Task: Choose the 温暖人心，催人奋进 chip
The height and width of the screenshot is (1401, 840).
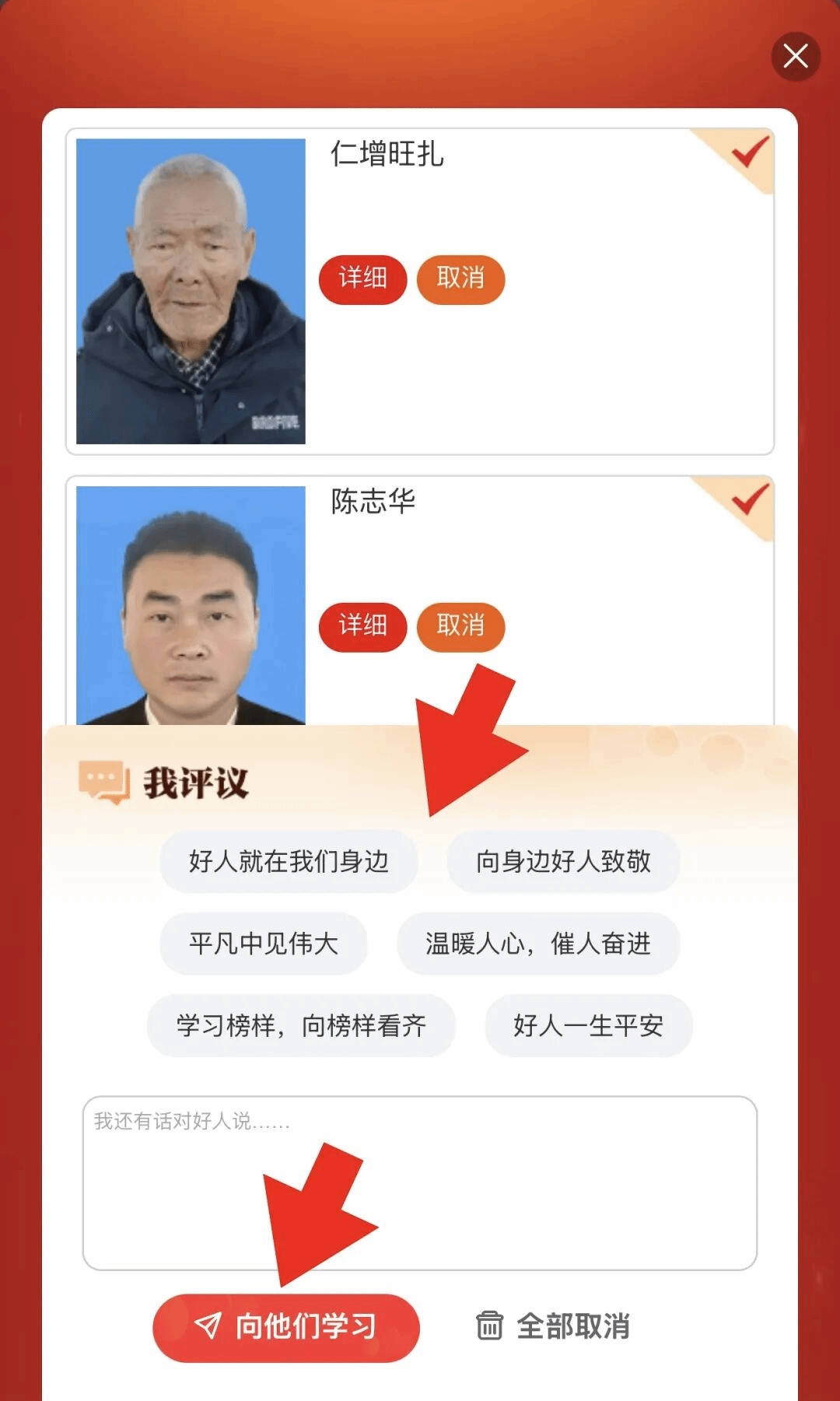Action: [538, 944]
